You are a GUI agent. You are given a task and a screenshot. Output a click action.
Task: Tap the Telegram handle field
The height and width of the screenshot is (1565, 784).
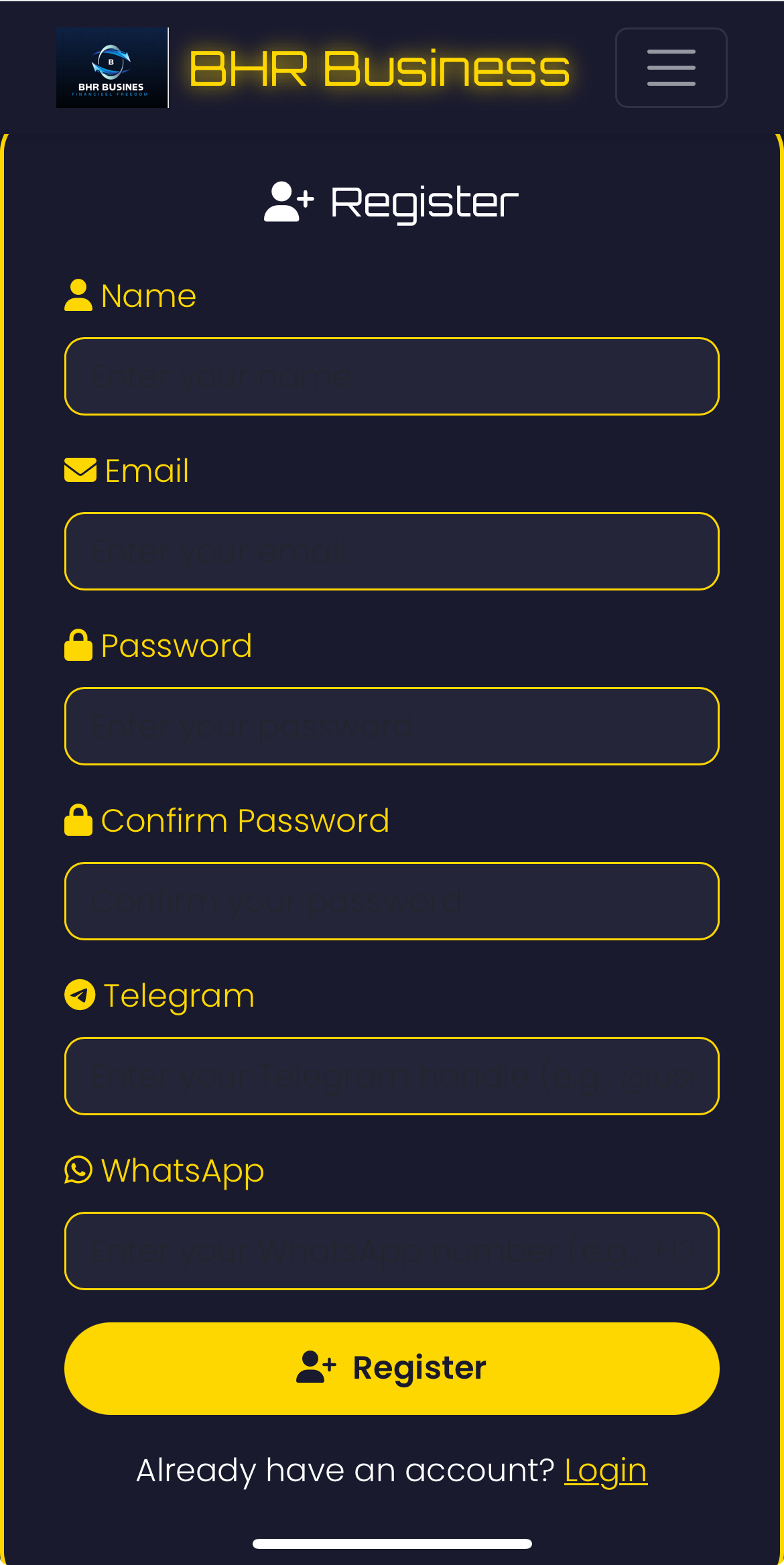pyautogui.click(x=392, y=1076)
